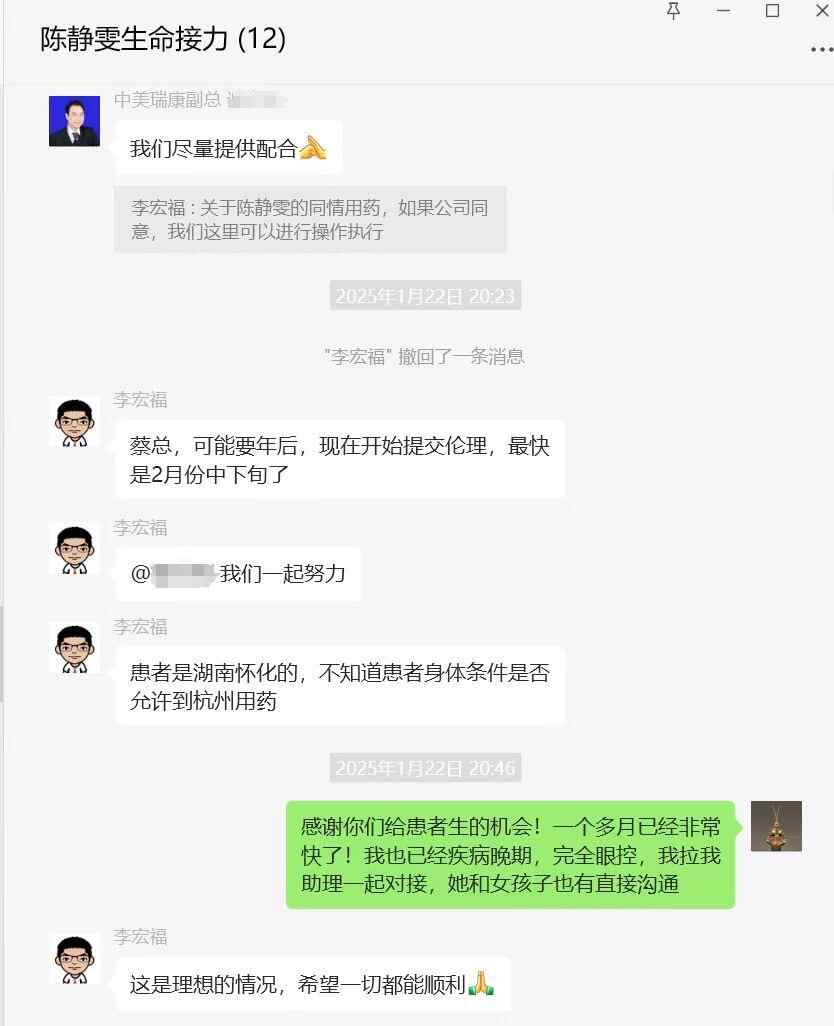Open 李宏福's avatar beside 湖南怀化 message
This screenshot has height=1026, width=834.
click(75, 648)
